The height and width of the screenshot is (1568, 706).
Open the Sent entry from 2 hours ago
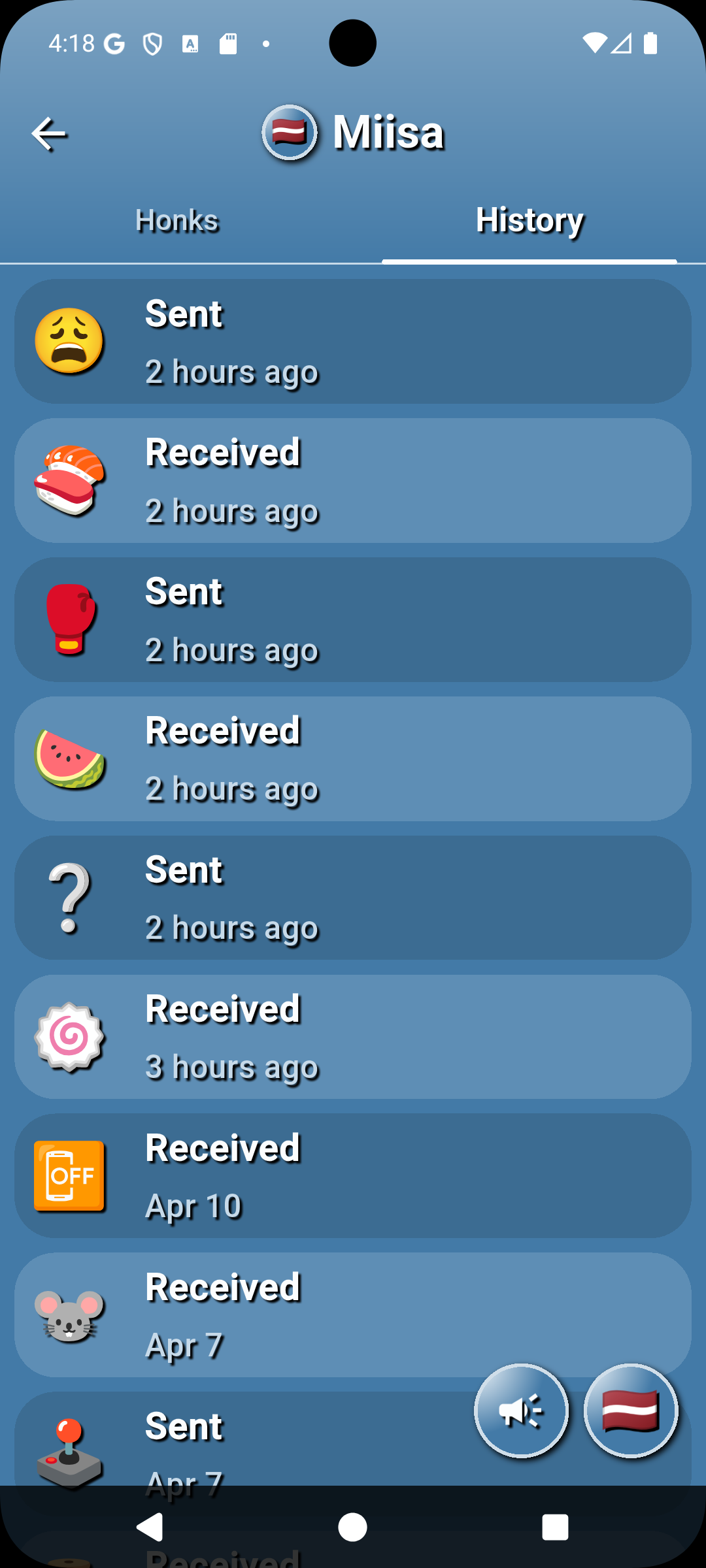click(x=353, y=340)
